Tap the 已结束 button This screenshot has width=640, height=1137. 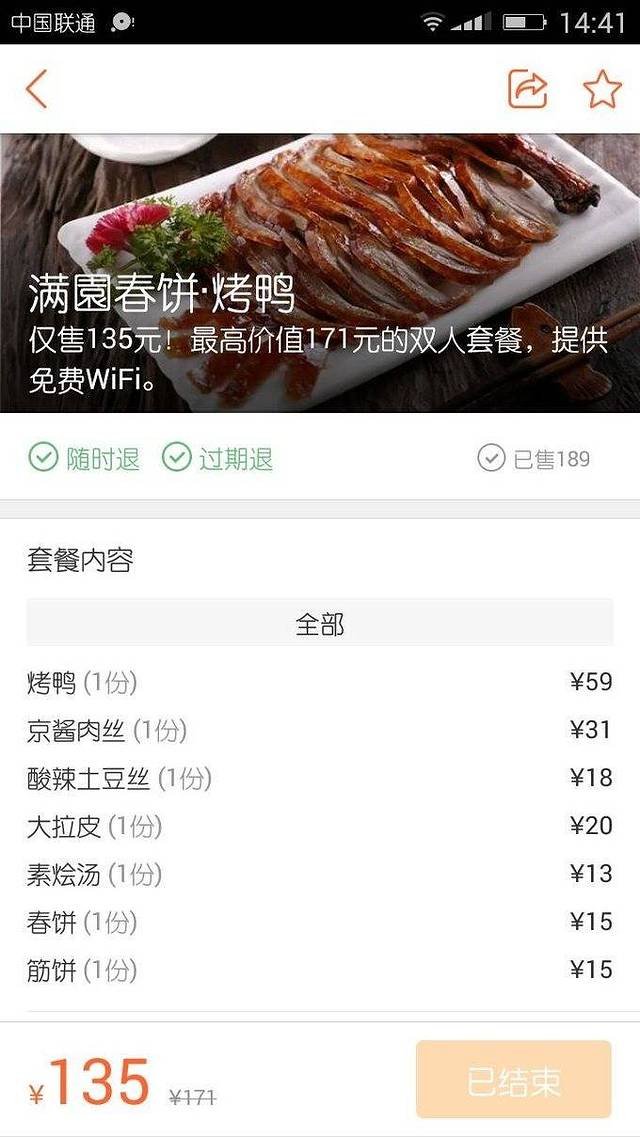click(513, 1079)
